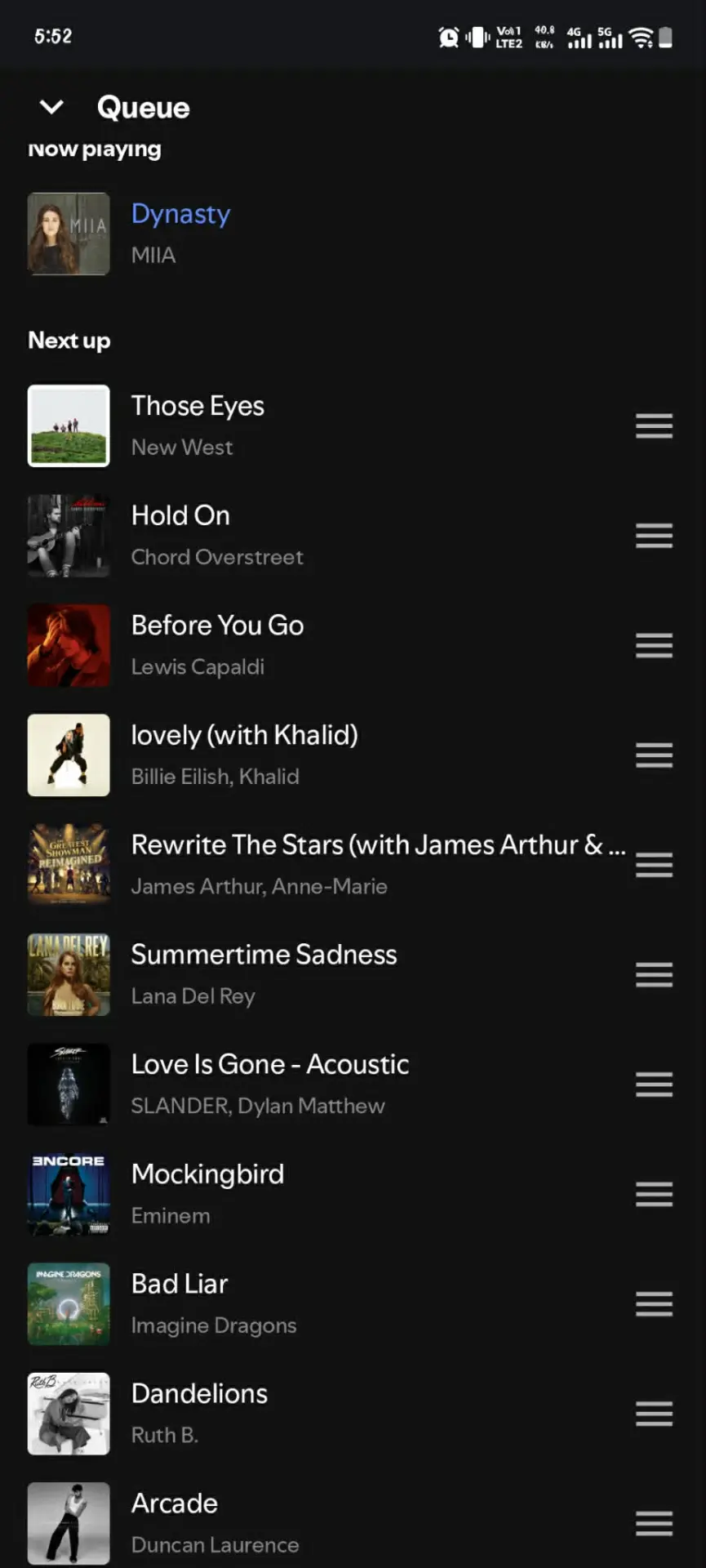The image size is (706, 1568).
Task: Tap the reorder handle next to Those Eyes
Action: (x=655, y=425)
